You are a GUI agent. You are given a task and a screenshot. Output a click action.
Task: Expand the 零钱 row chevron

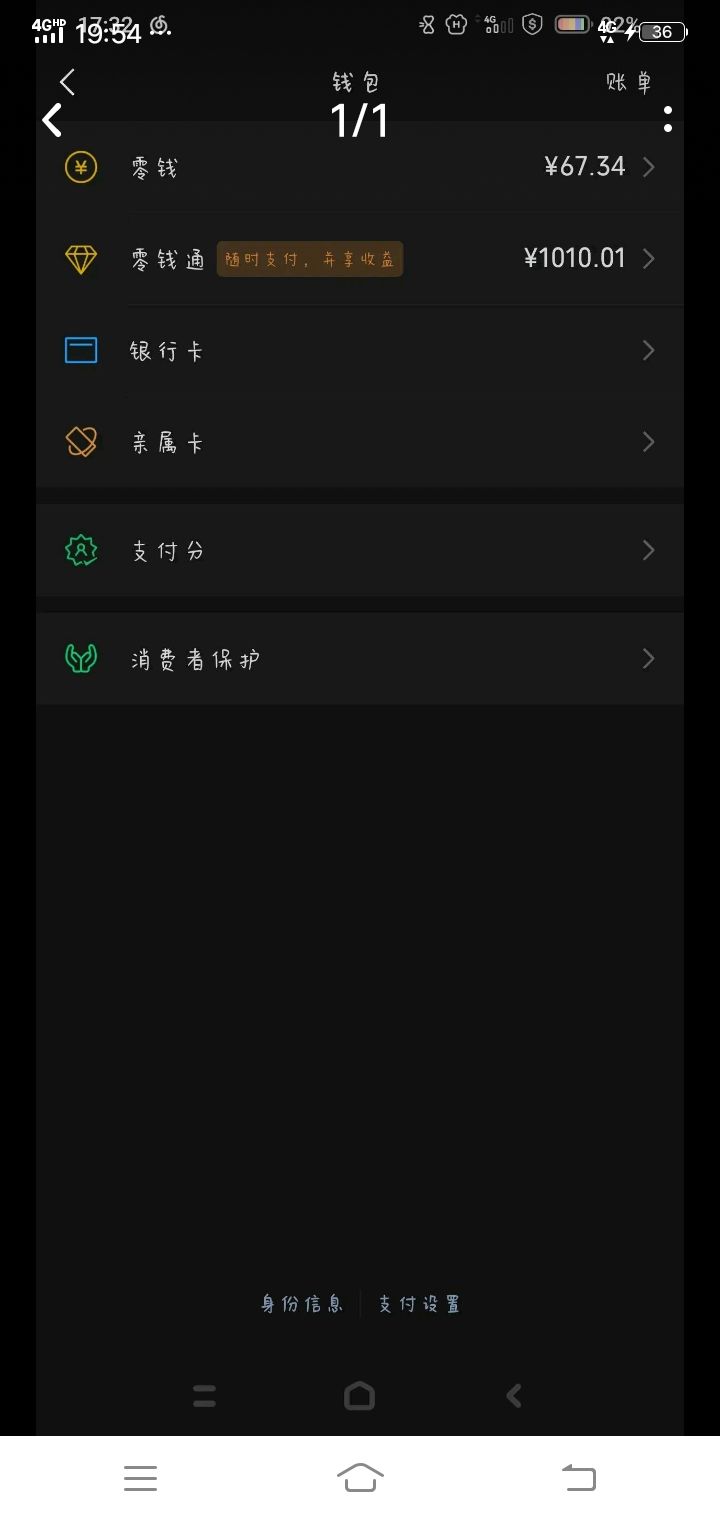click(x=648, y=167)
